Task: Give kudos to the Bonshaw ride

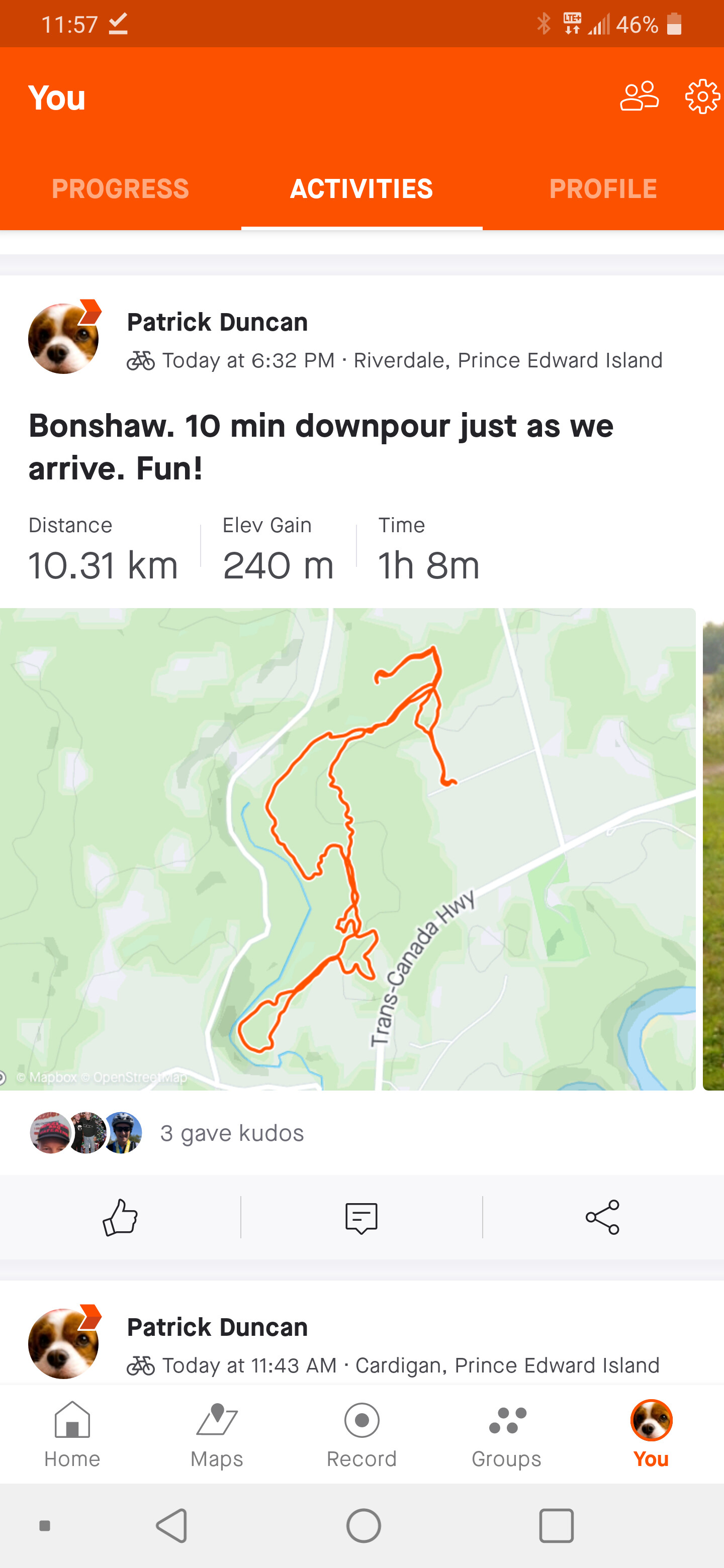Action: point(120,1217)
